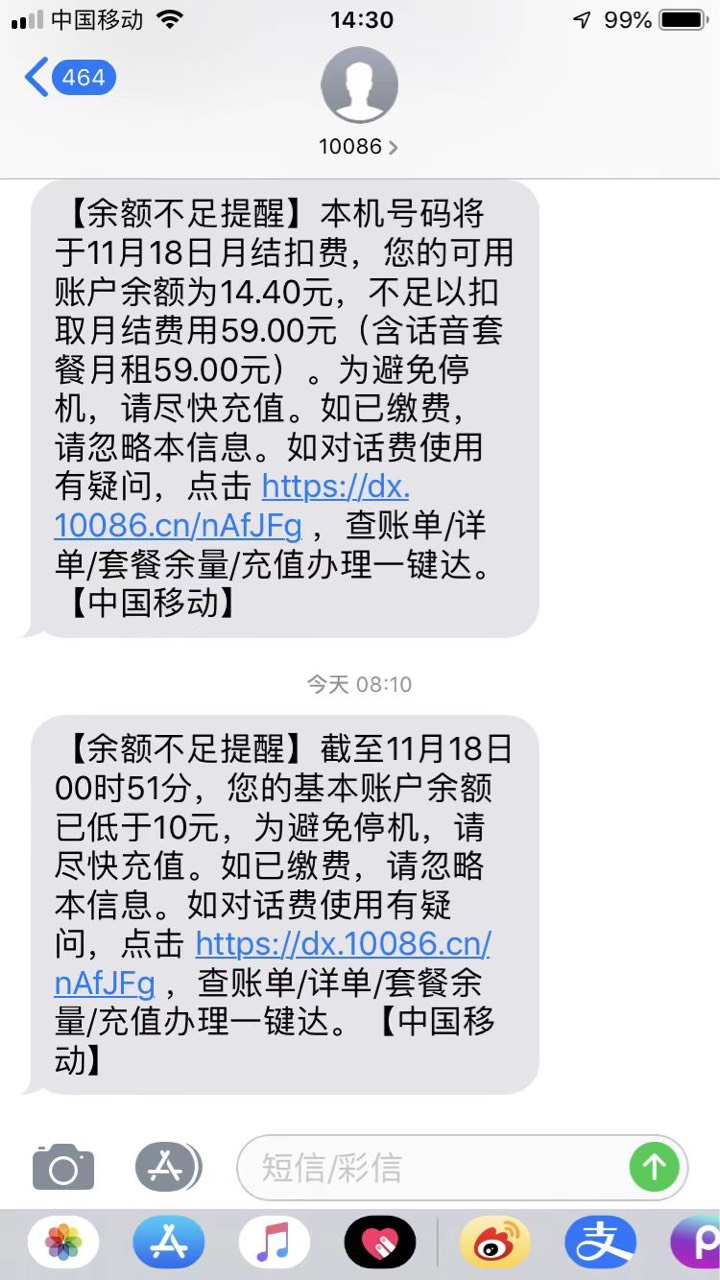Tap the green send arrow button
Screen dimensions: 720x1280
[x=655, y=1167]
